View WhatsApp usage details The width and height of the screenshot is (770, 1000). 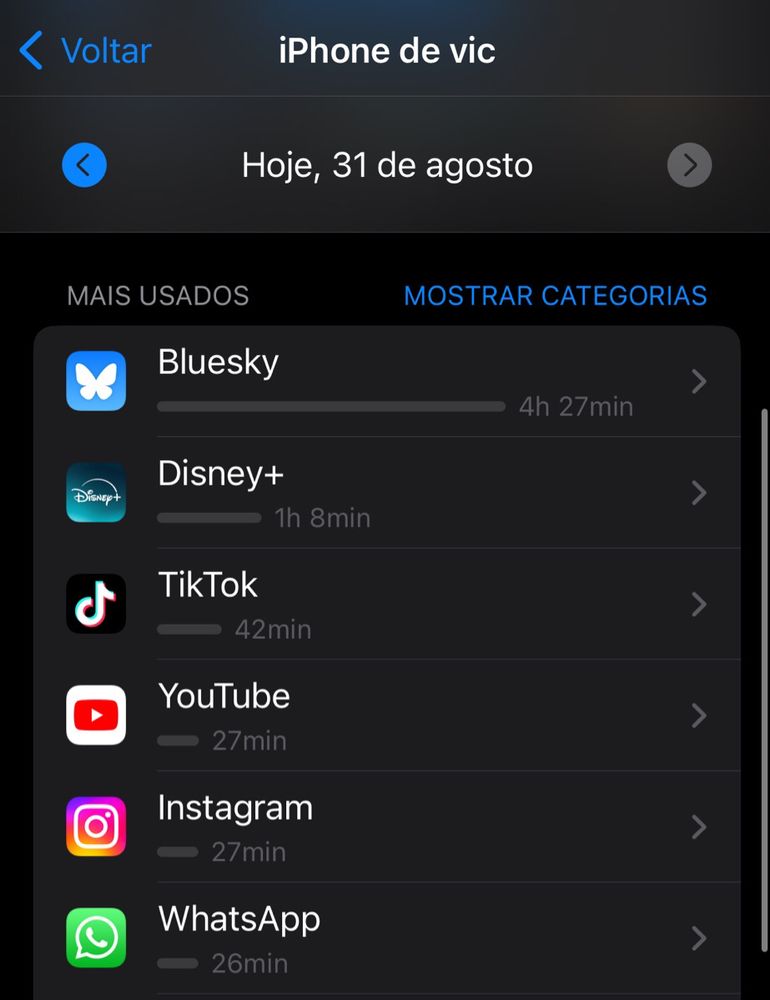point(387,938)
